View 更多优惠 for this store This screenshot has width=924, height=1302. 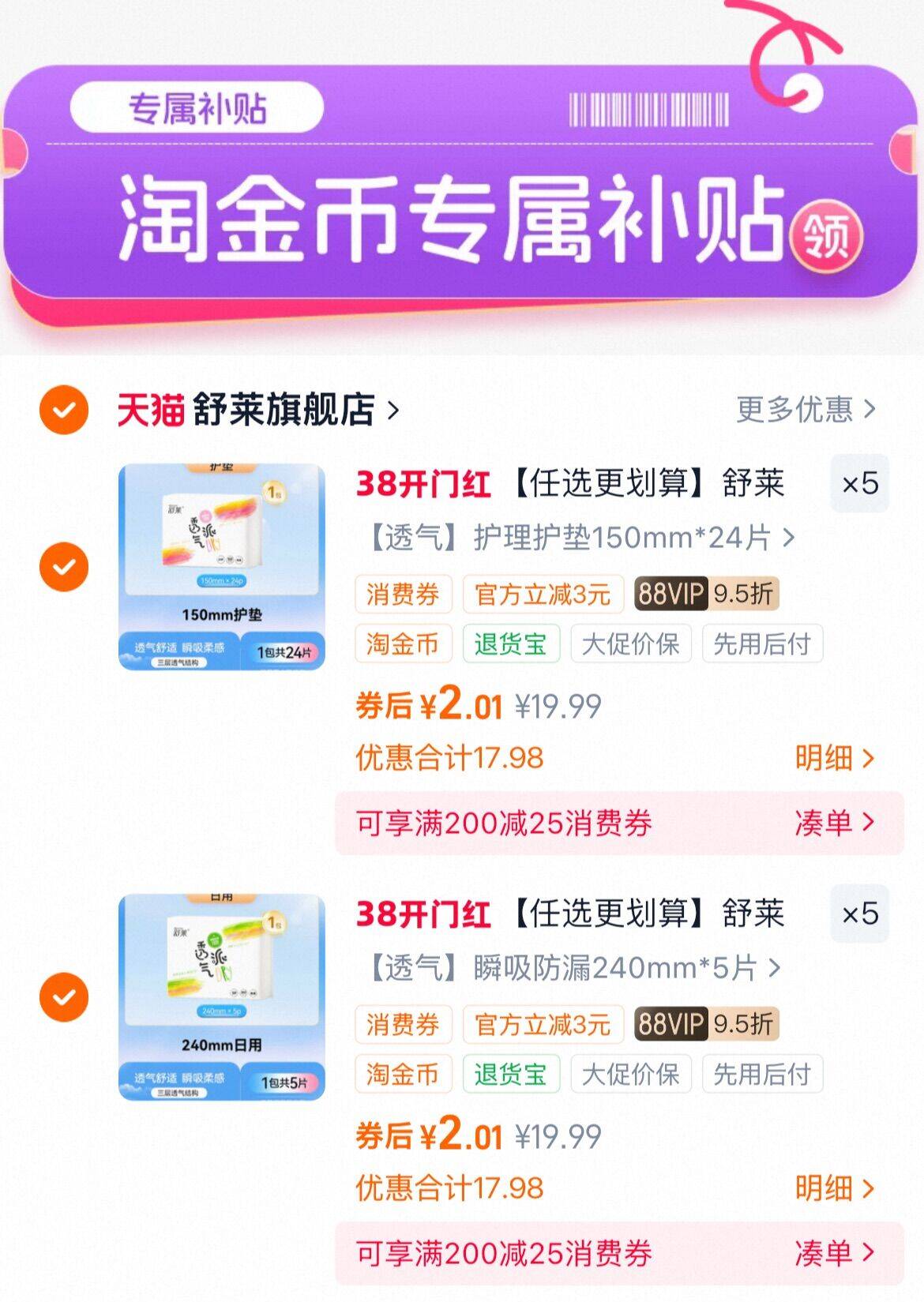[x=806, y=410]
